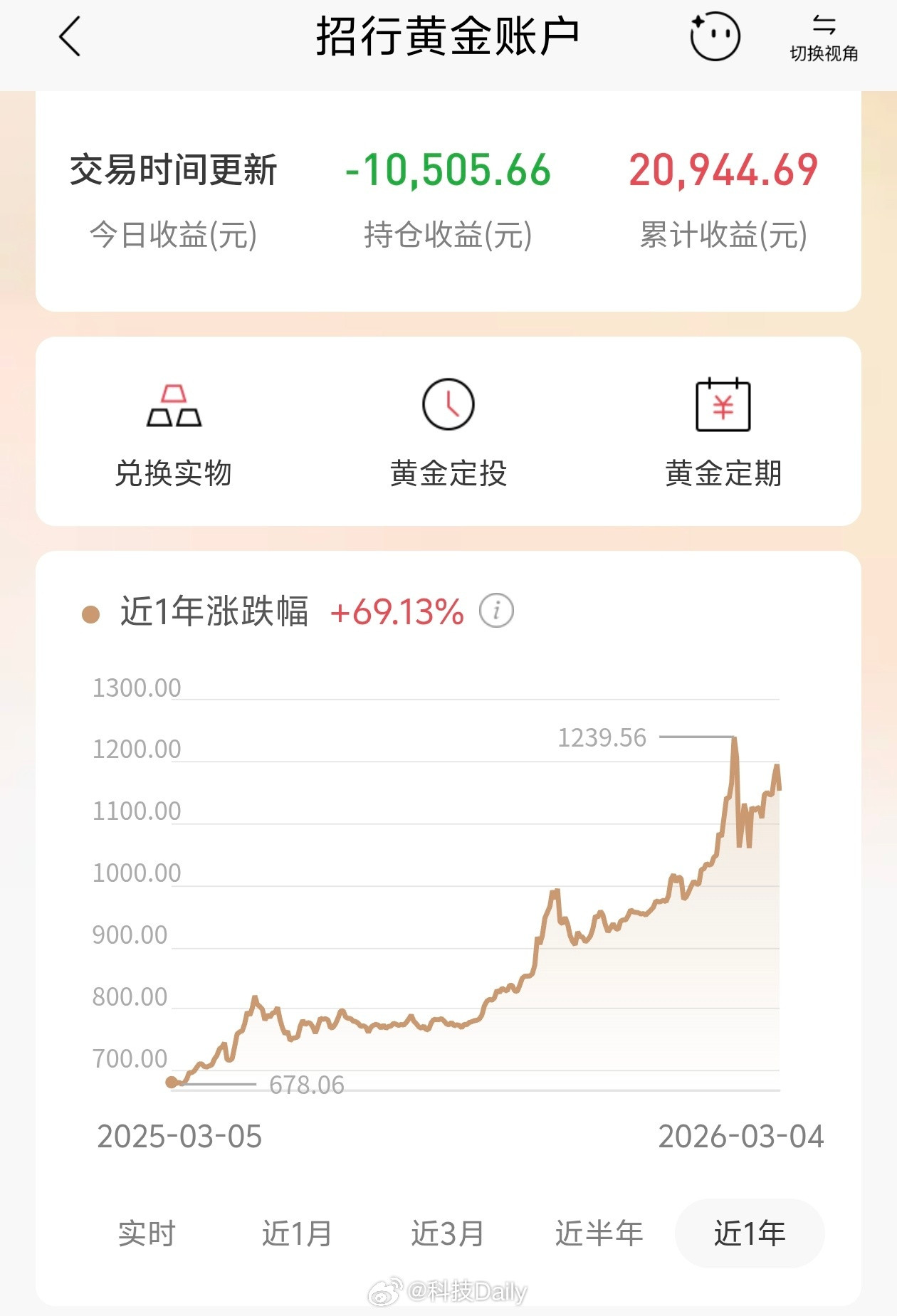The image size is (897, 1316).
Task: Tap the clock icon above 黄金定投
Action: (x=448, y=403)
